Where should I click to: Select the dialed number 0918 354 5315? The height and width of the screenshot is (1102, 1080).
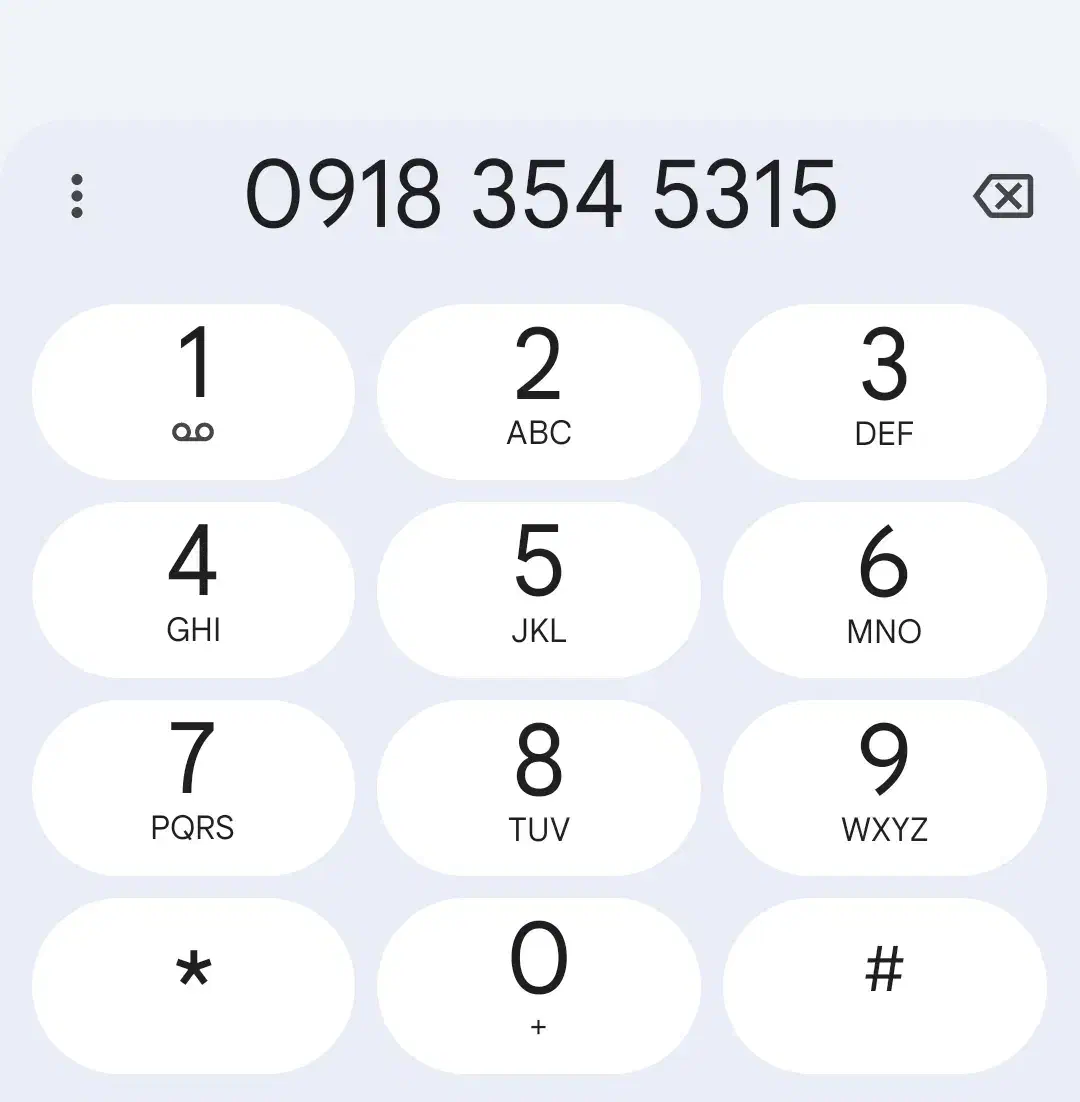tap(543, 196)
